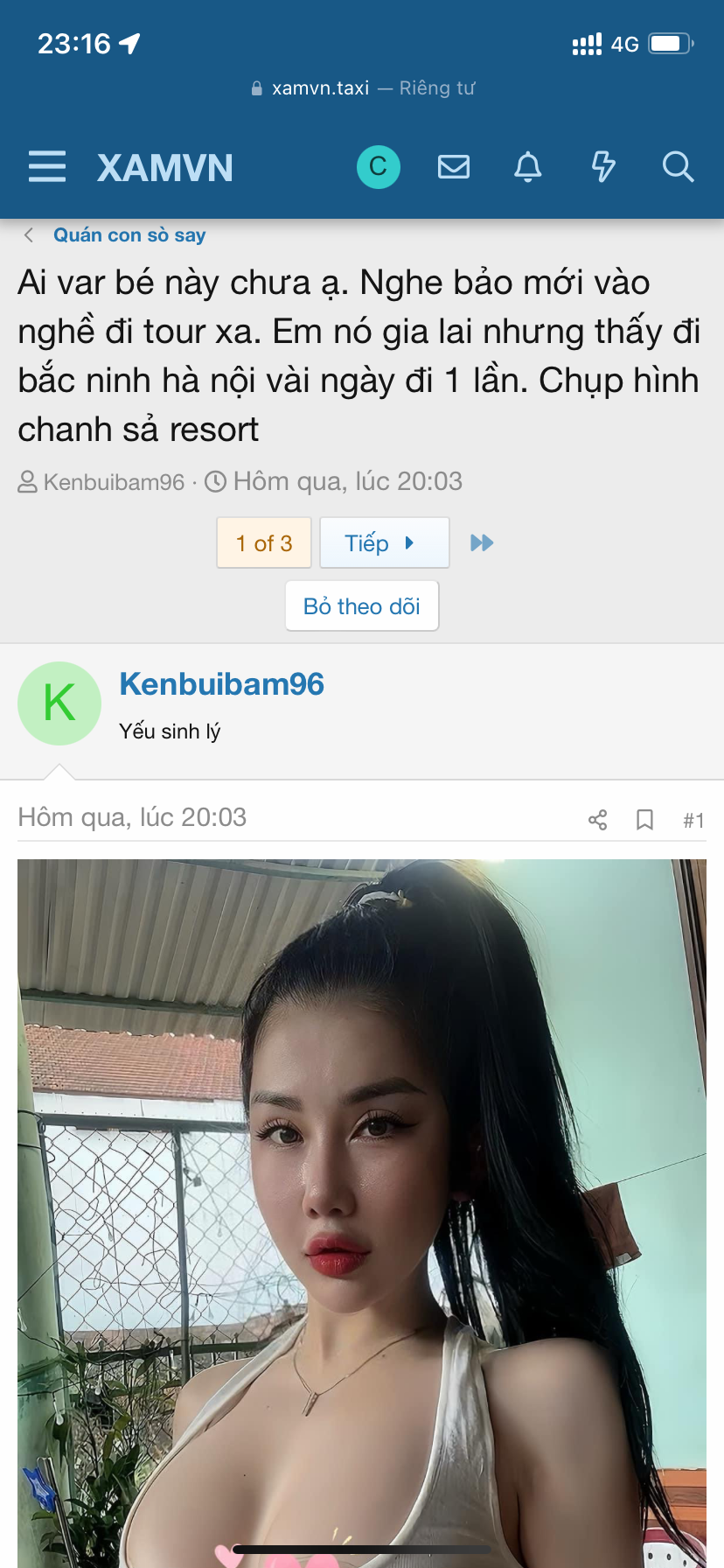The image size is (724, 1568).
Task: Open the hamburger navigation menu
Action: [x=47, y=166]
